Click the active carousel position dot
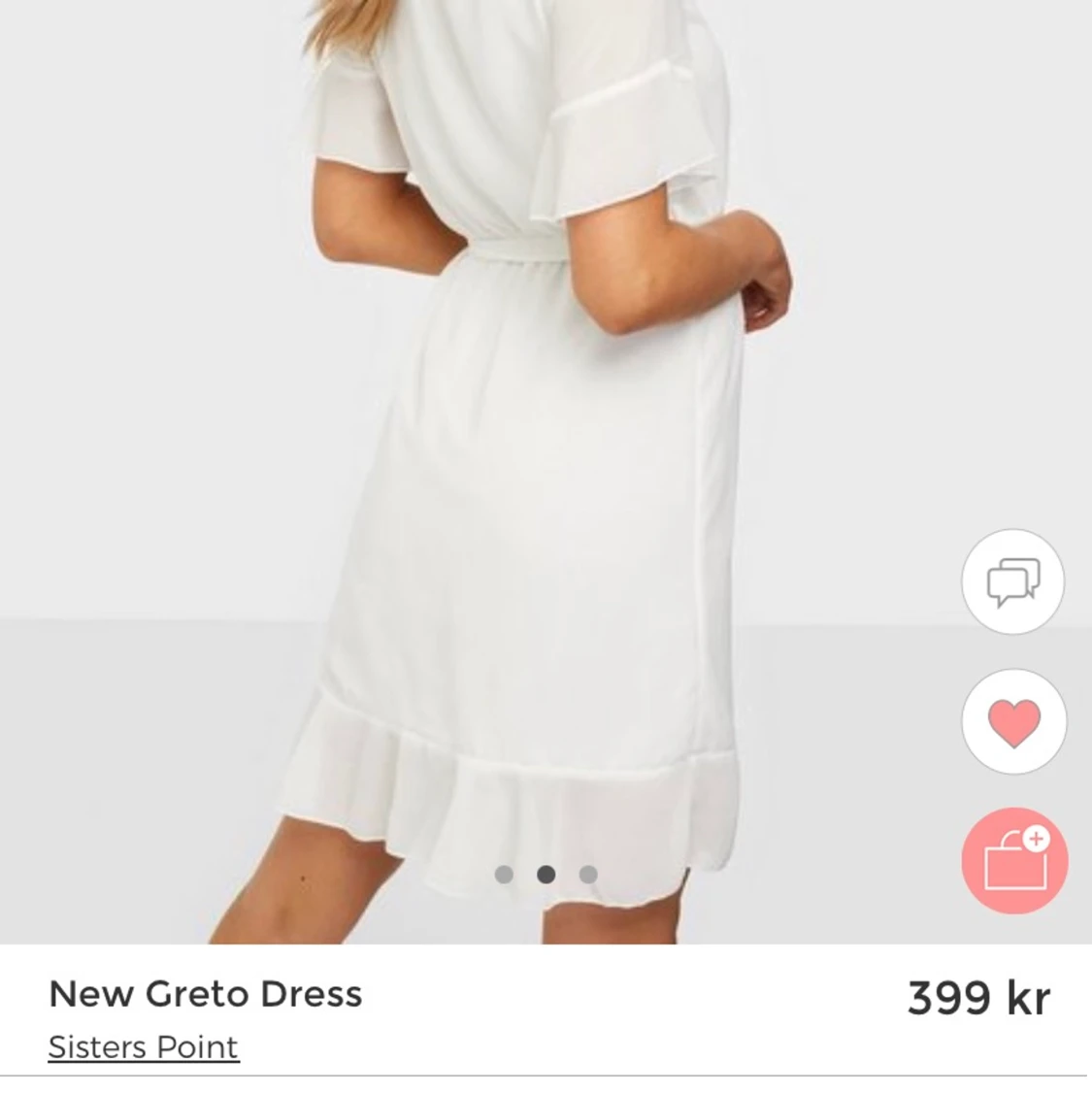Viewport: 1092px width, 1093px height. (x=546, y=875)
